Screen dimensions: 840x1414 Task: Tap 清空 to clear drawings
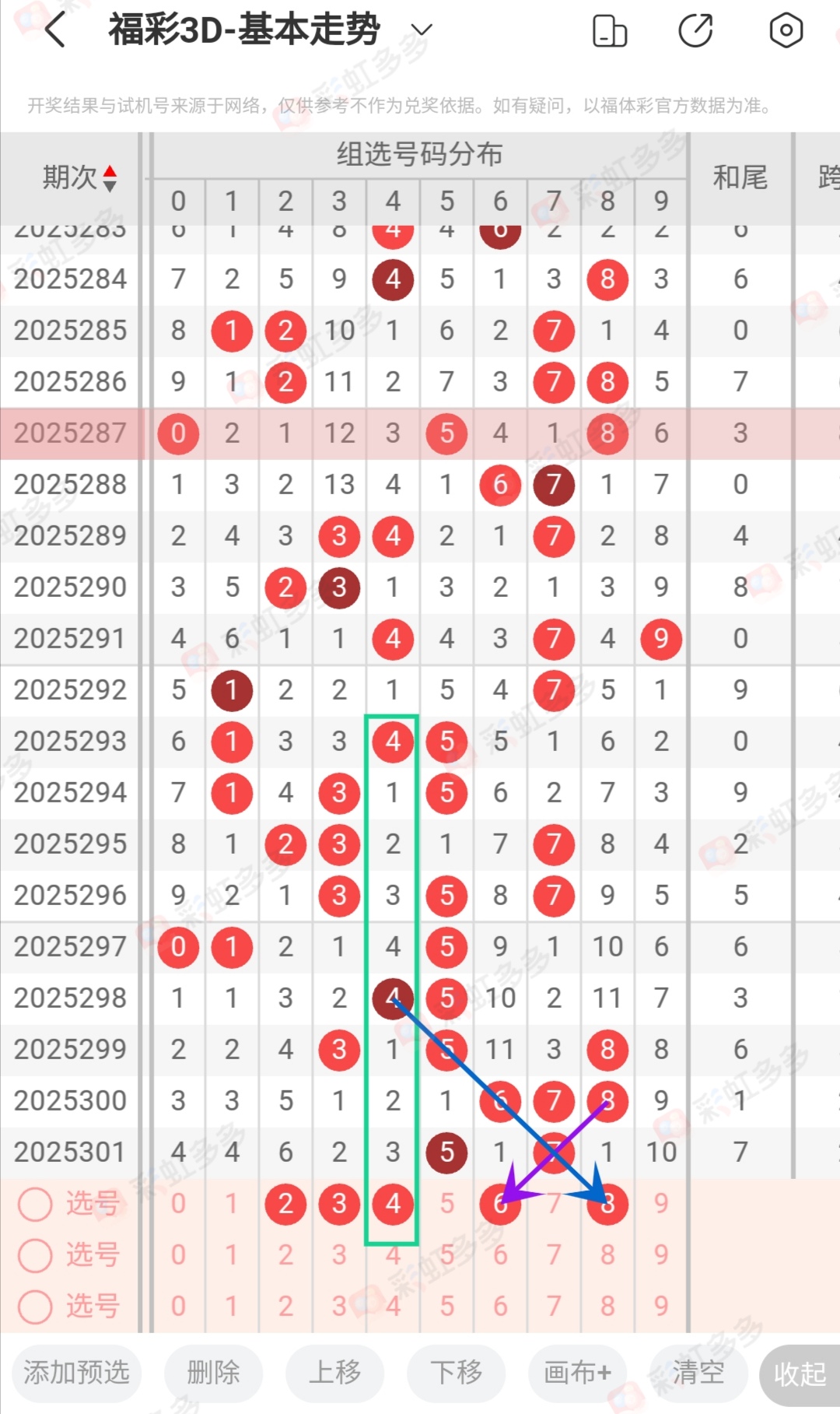698,1372
